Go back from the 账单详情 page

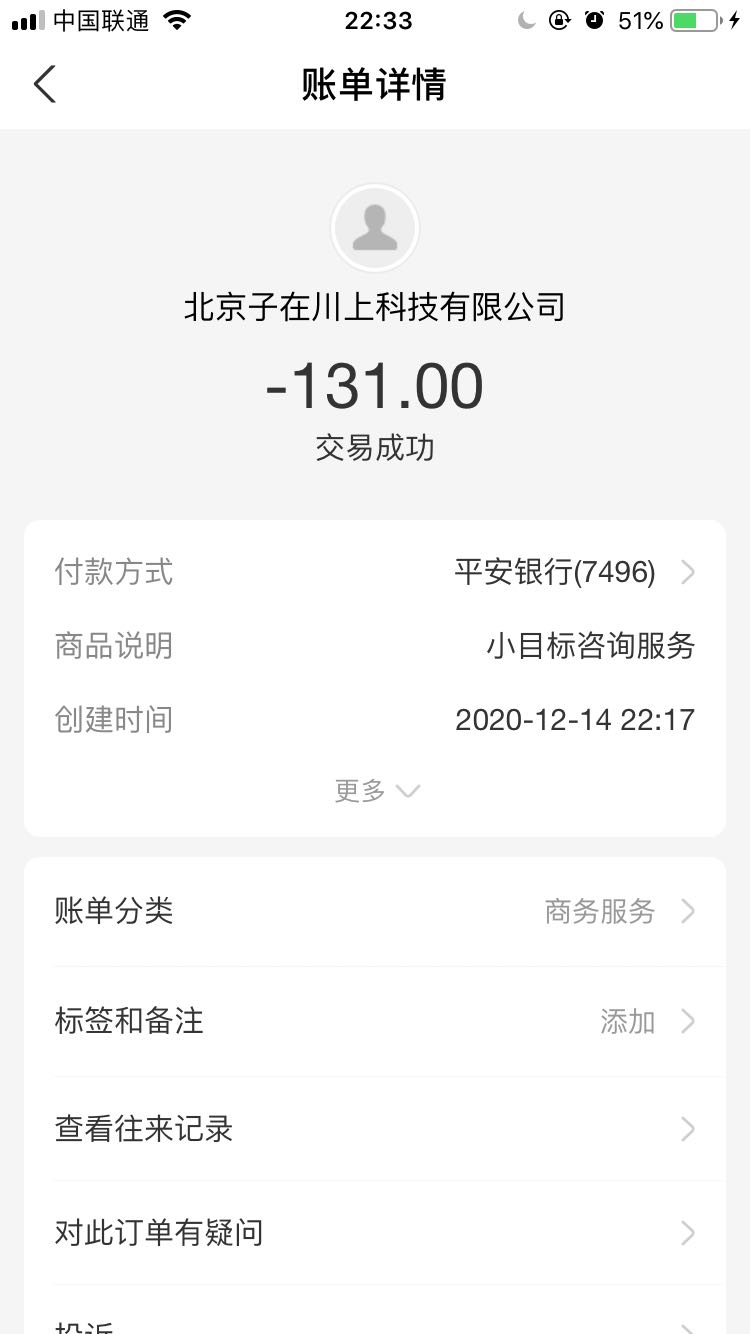point(45,84)
